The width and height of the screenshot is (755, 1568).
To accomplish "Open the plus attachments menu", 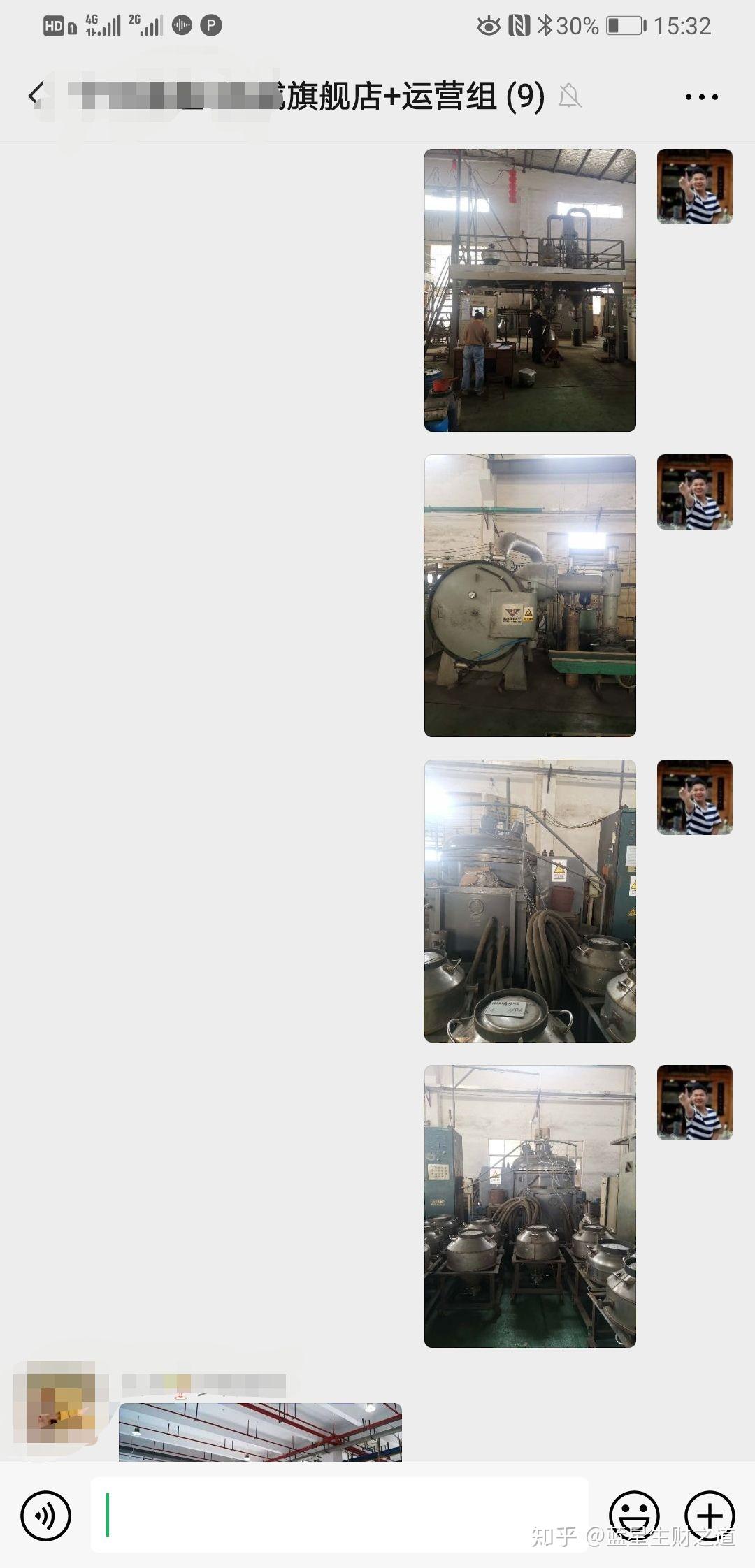I will [710, 1516].
